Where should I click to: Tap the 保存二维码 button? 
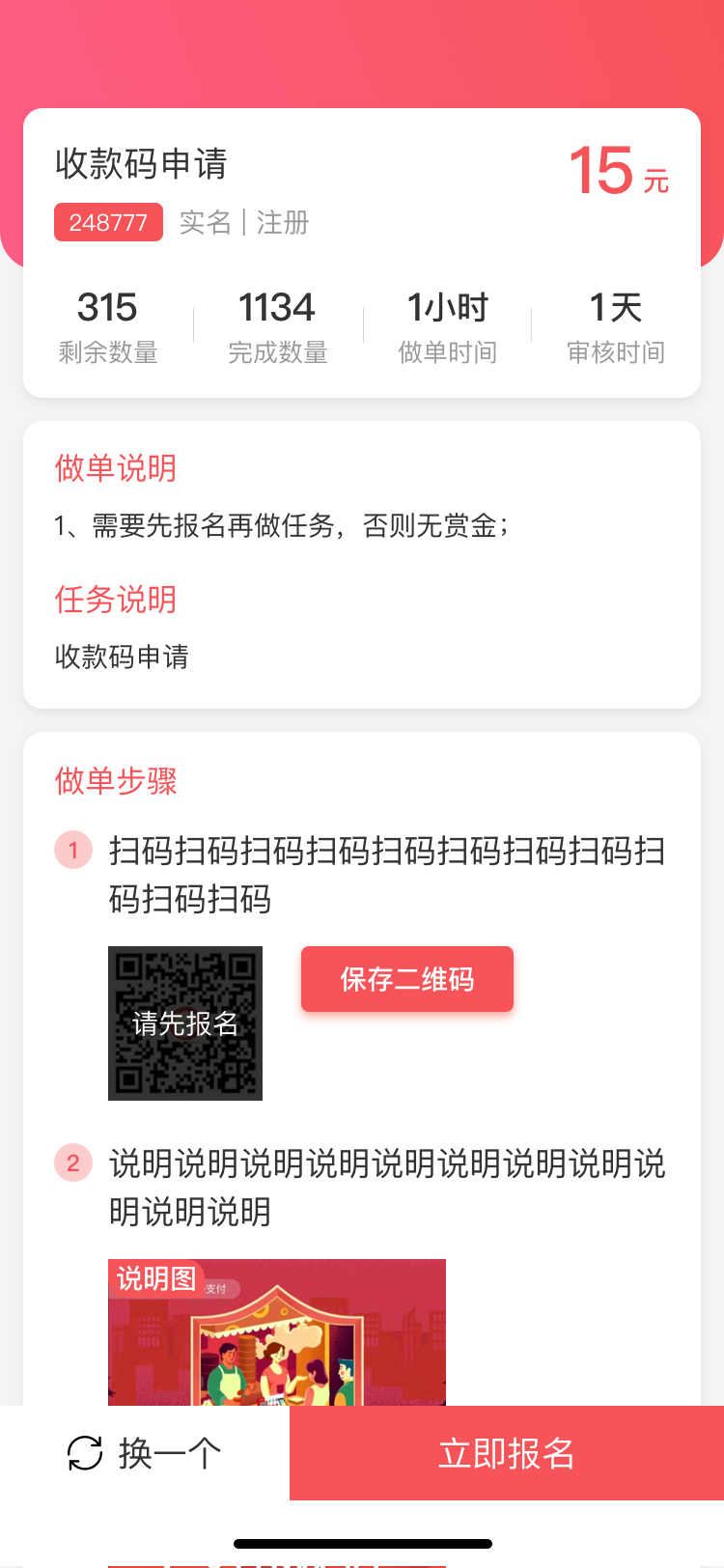406,979
